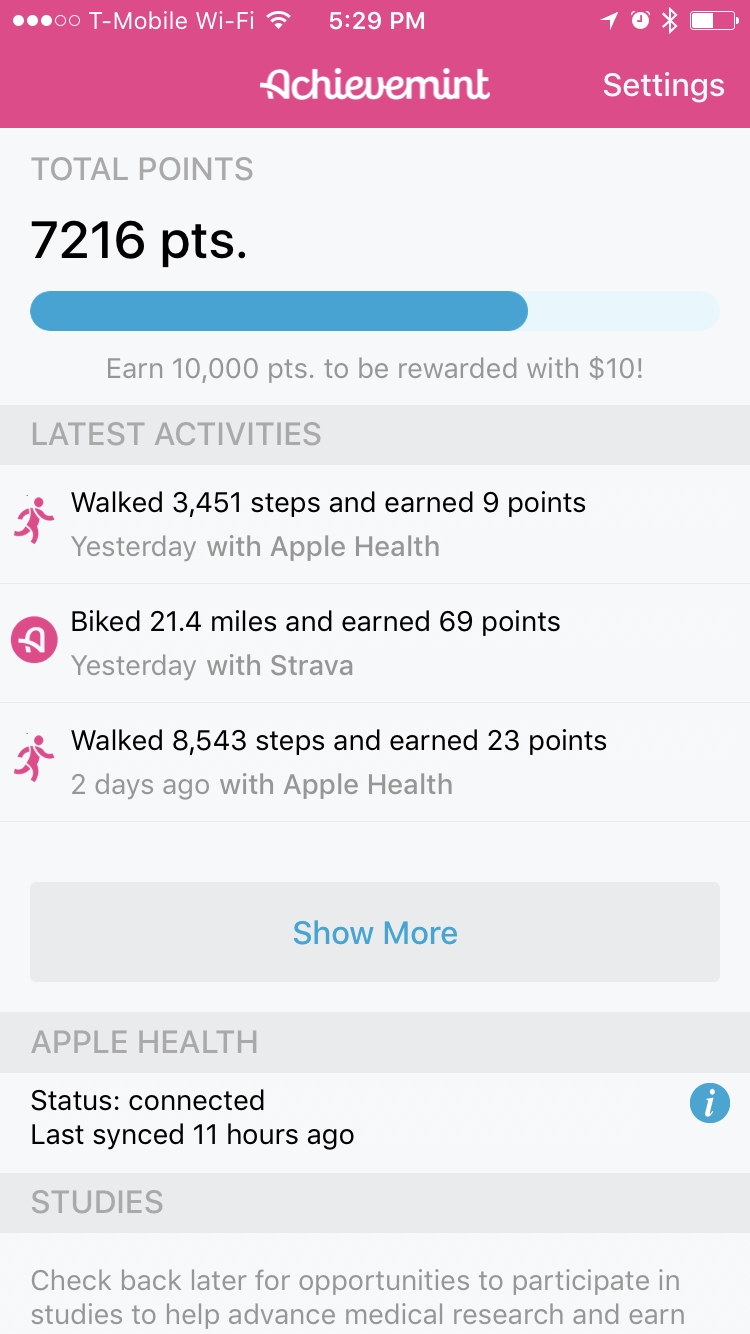Tap the Show More button

pos(375,933)
